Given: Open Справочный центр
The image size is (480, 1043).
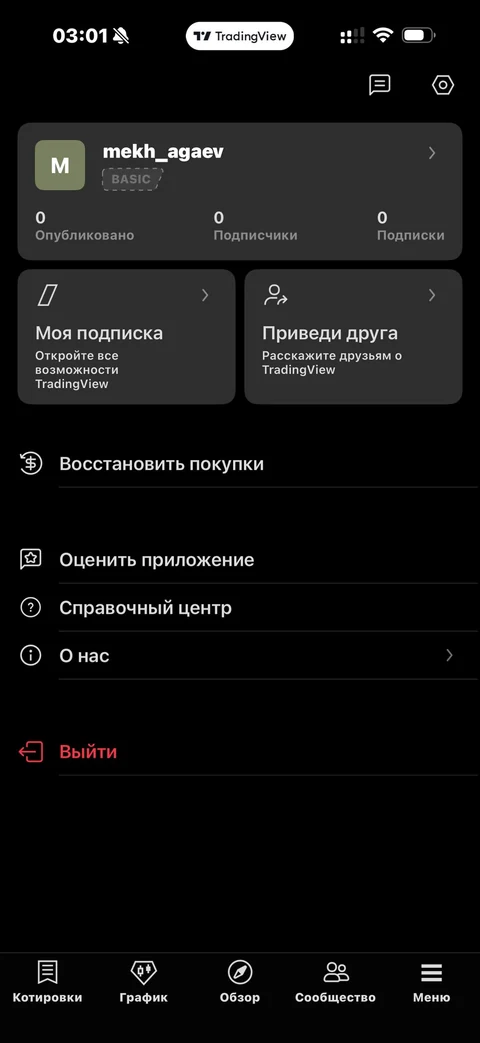Looking at the screenshot, I should tap(240, 607).
